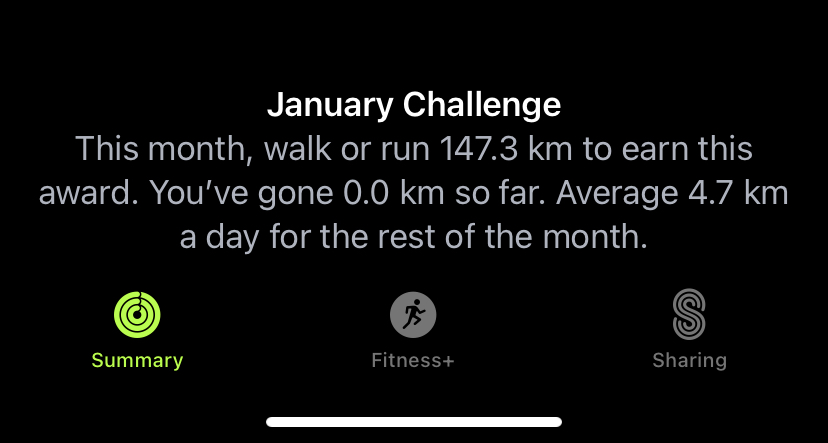
Task: Switch to the Summary tab
Action: (137, 330)
